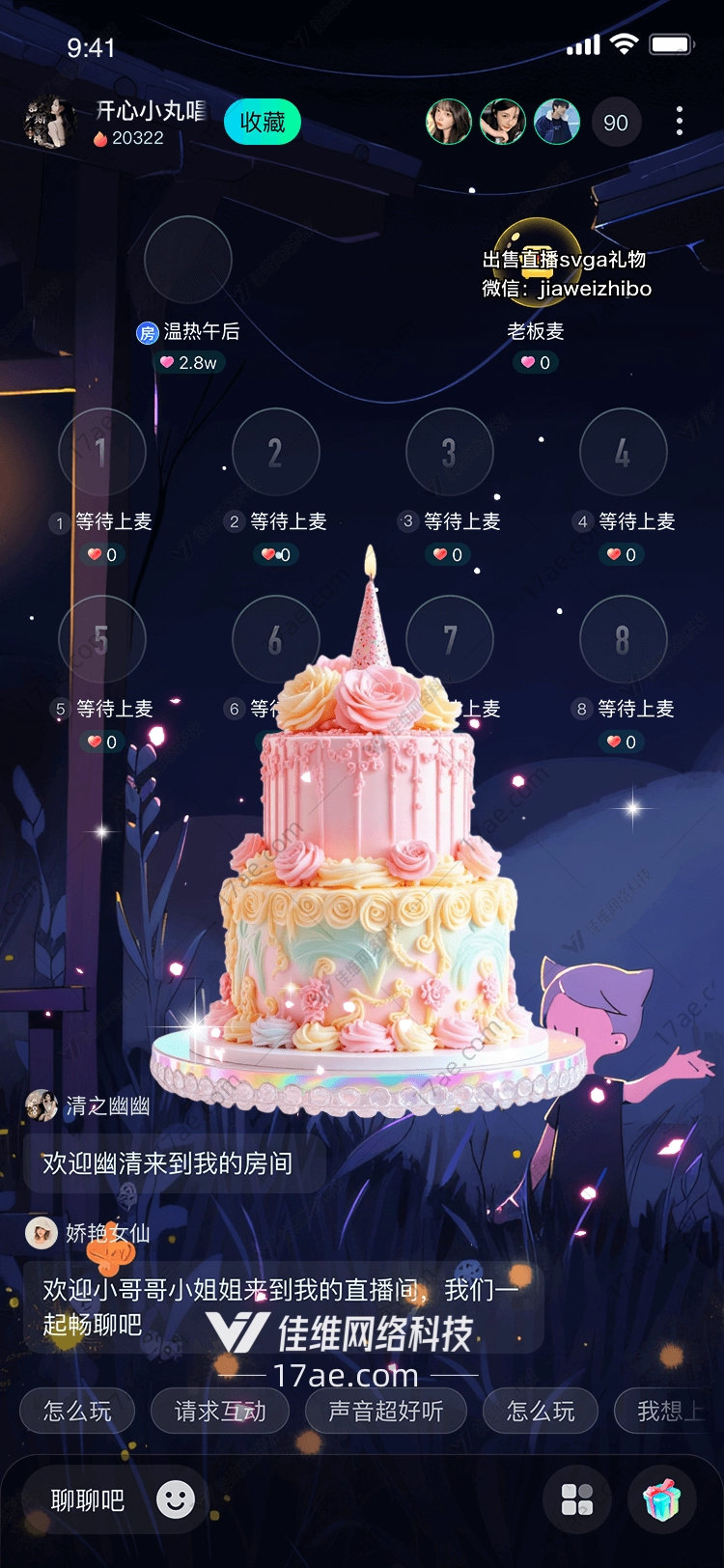Open the 聊聊吧 chat input
The height and width of the screenshot is (1568, 724).
coord(87,1500)
